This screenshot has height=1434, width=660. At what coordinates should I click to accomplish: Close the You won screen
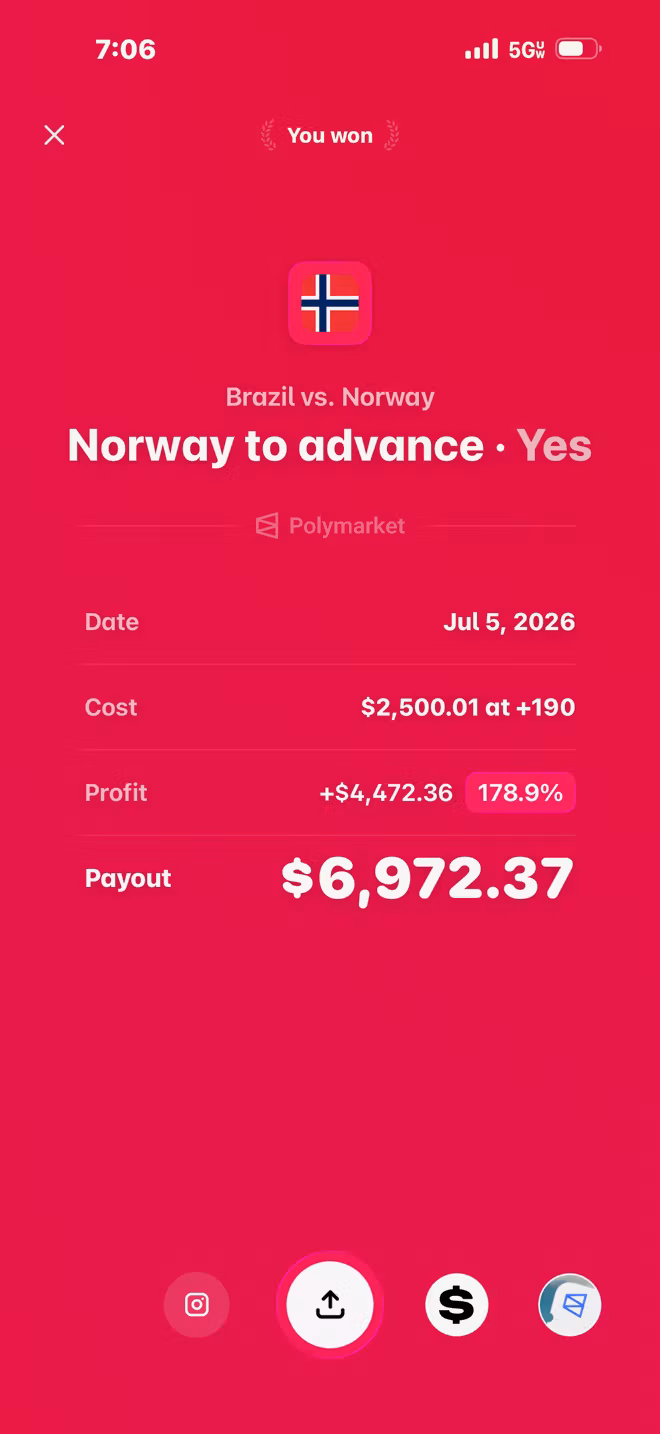click(54, 135)
